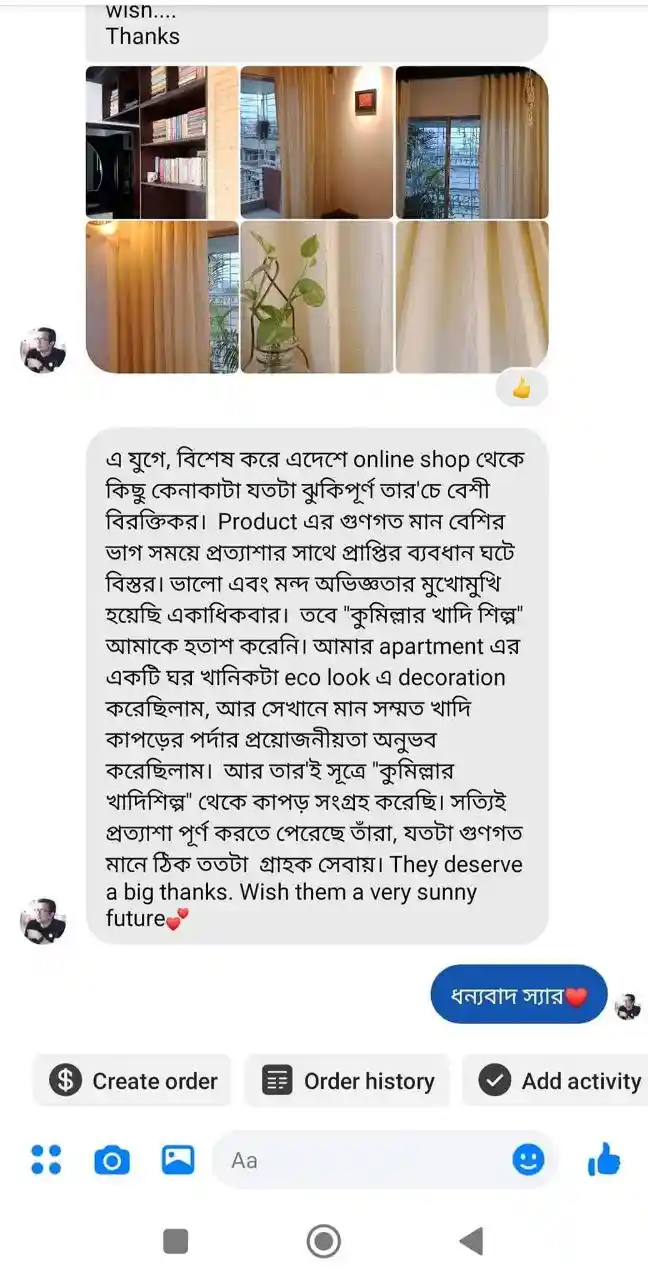Image resolution: width=648 pixels, height=1280 pixels.
Task: Select Add activity
Action: (x=558, y=1081)
